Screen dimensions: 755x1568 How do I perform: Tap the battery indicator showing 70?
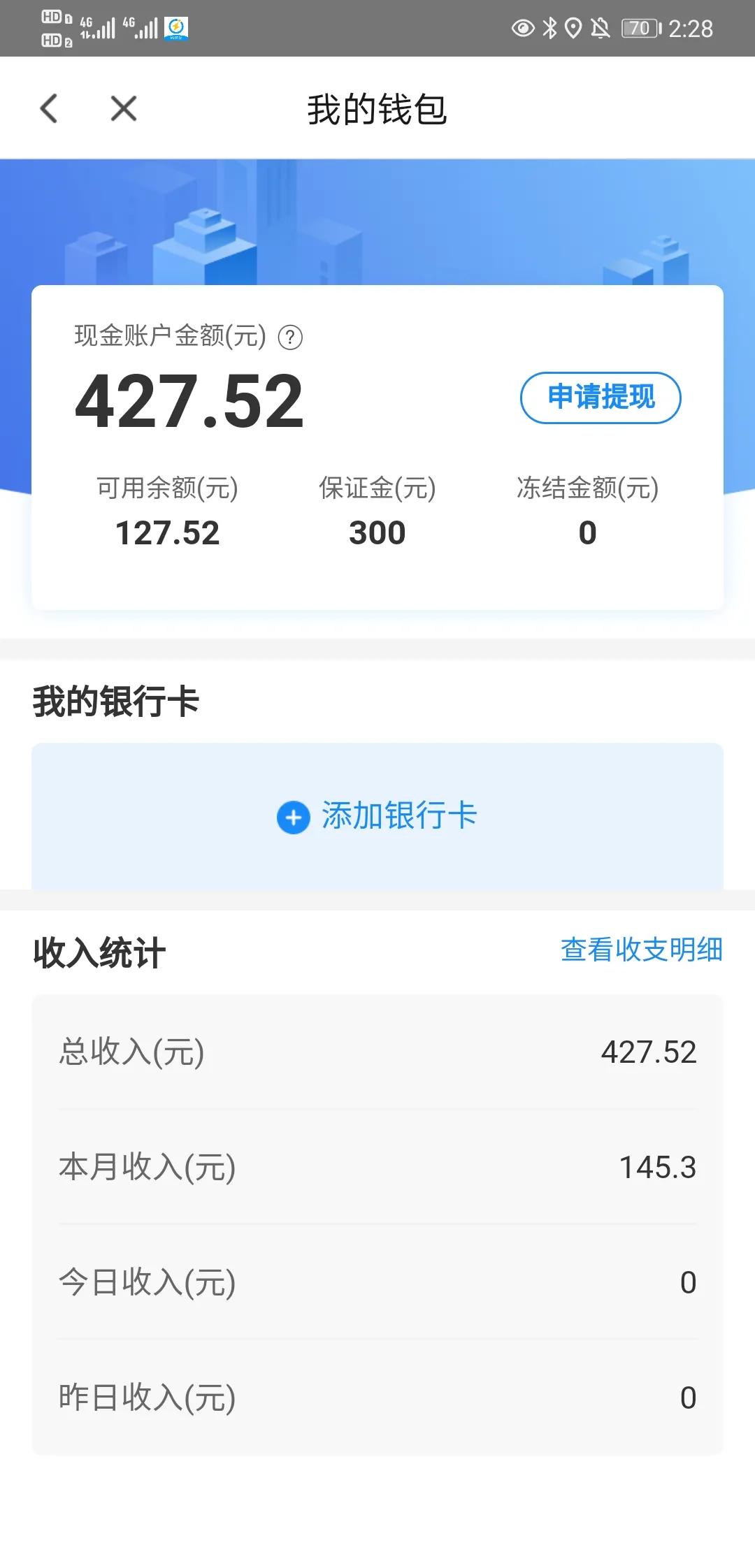638,28
